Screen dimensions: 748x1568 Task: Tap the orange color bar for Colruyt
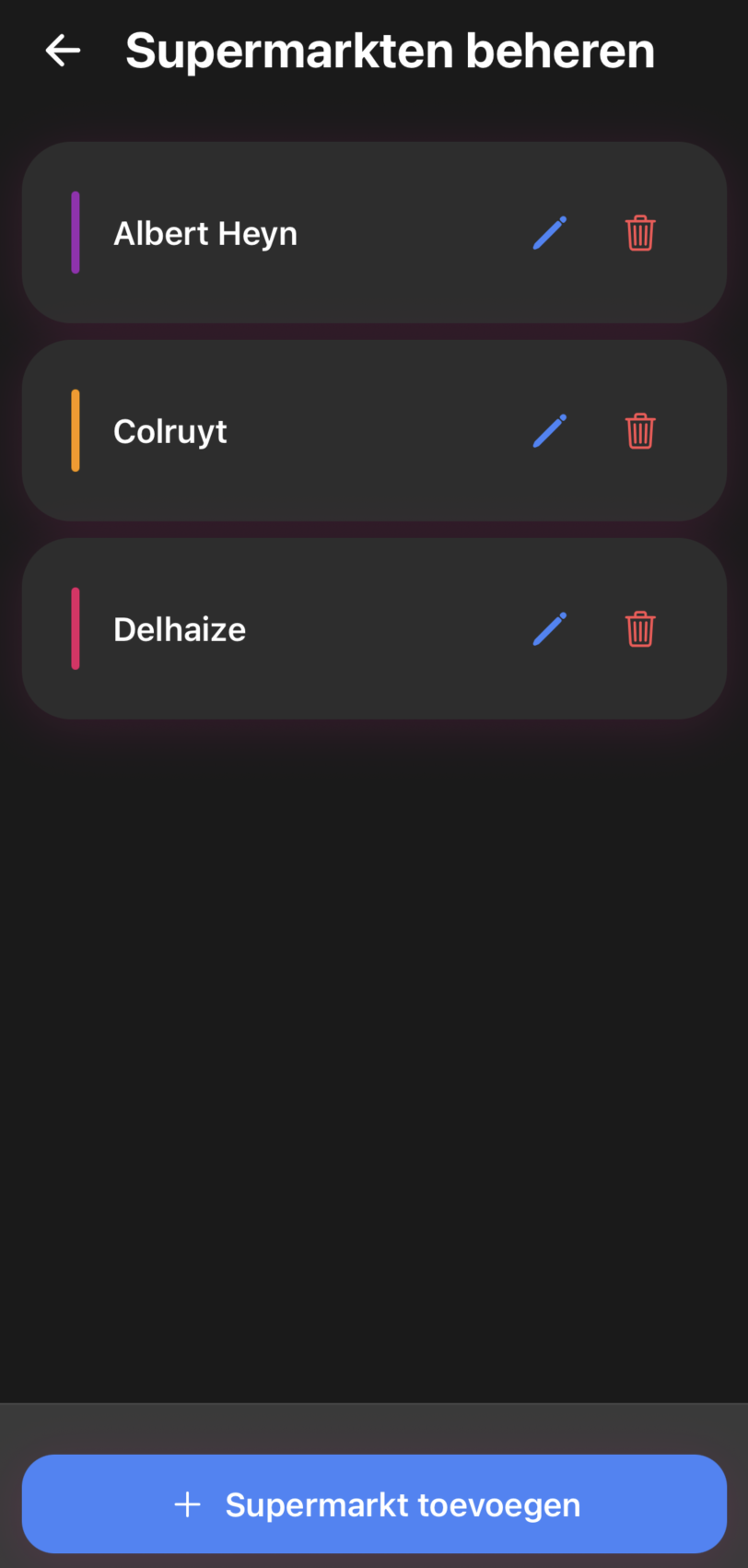click(76, 430)
